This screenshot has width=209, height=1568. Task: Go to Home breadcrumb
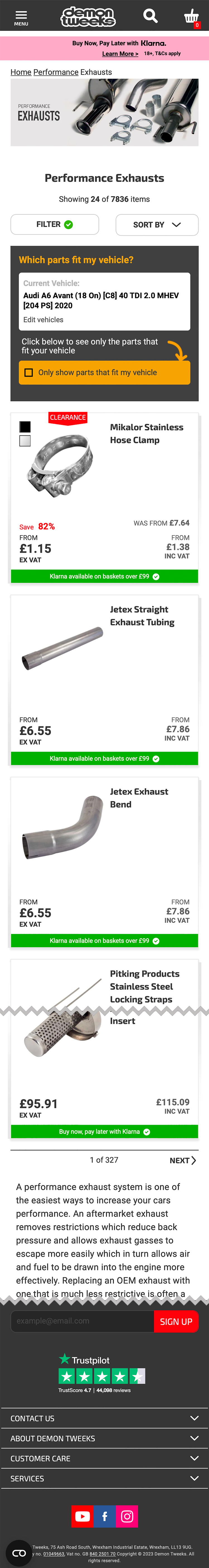(x=21, y=72)
